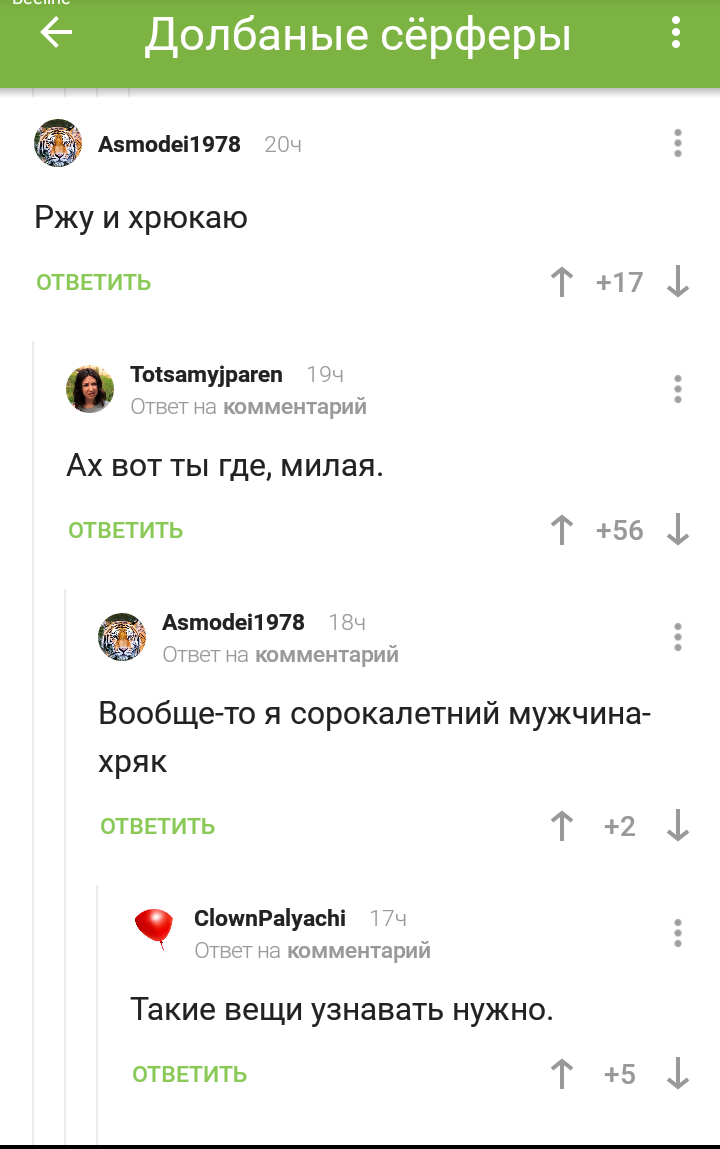720x1149 pixels.
Task: Reply to comment "Ржу и хрюкаю"
Action: pos(94,282)
